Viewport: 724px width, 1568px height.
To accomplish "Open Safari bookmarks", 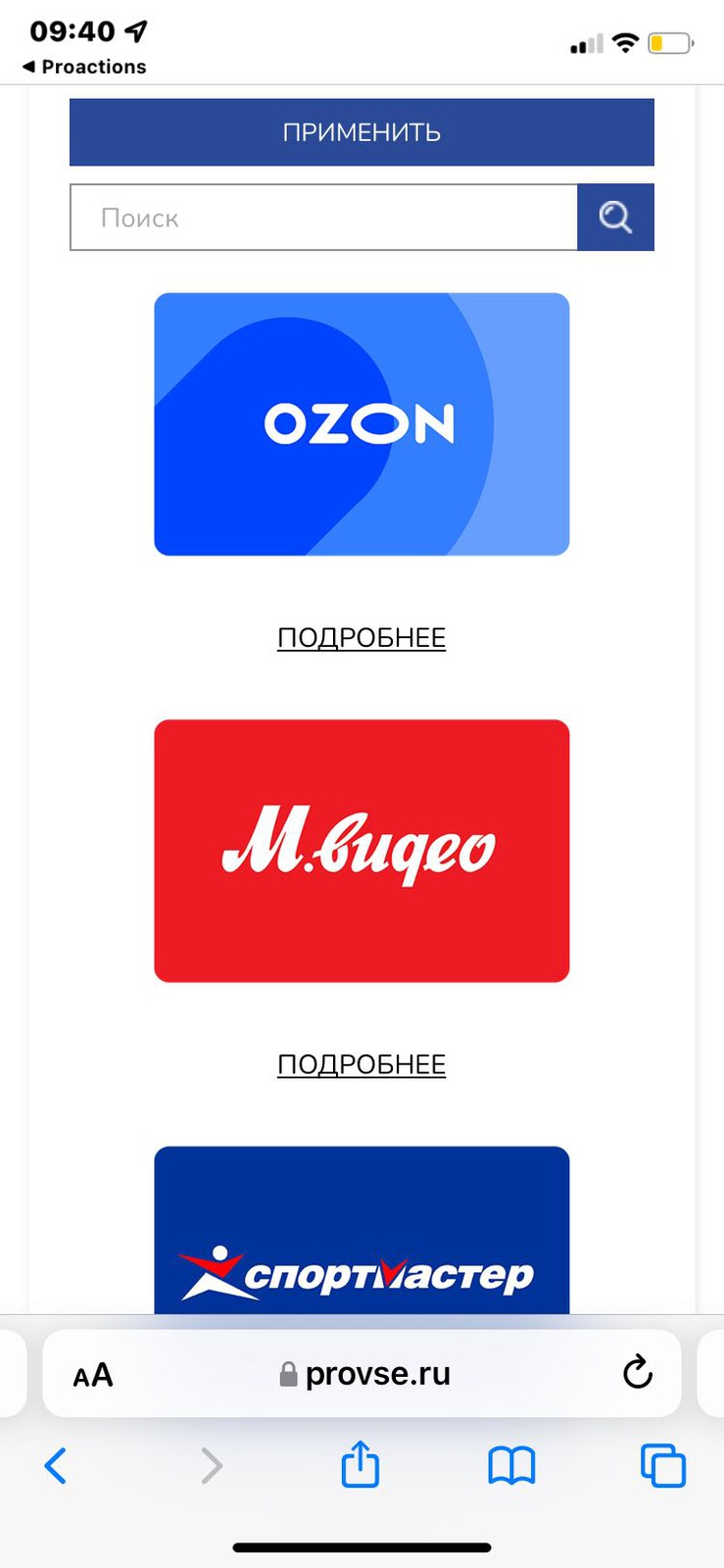I will click(x=511, y=1466).
